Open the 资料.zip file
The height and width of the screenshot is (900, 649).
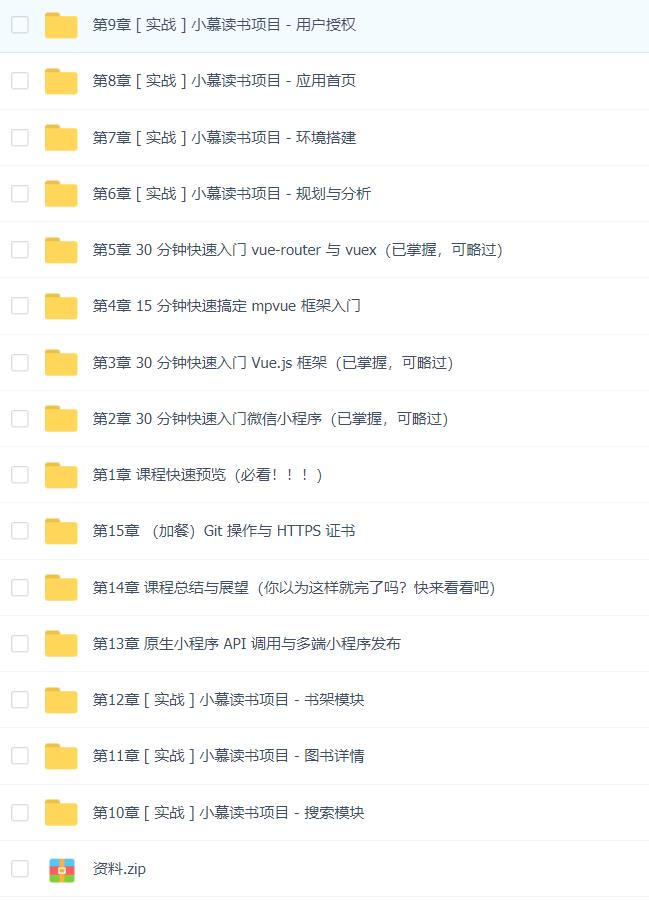coord(119,869)
